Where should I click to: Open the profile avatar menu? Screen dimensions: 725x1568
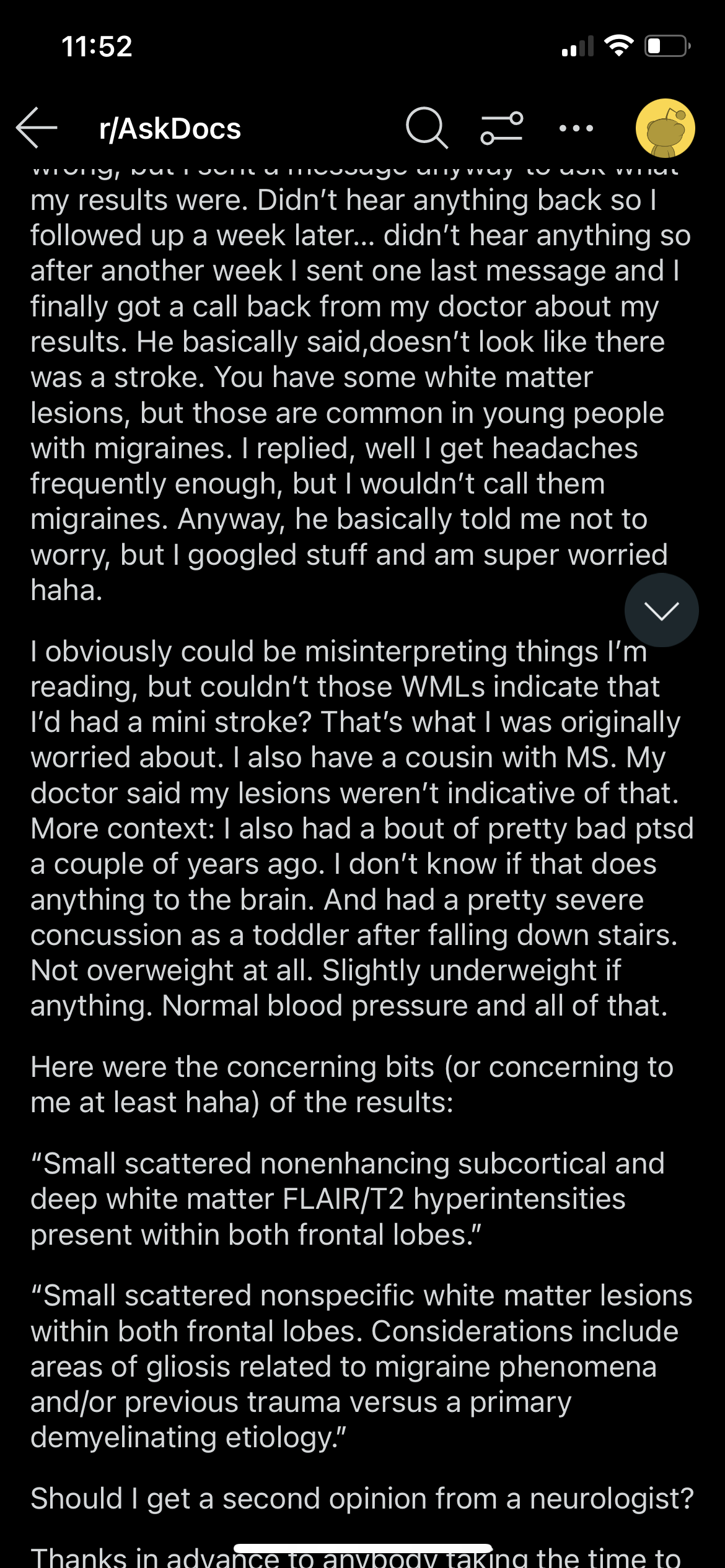tap(665, 128)
